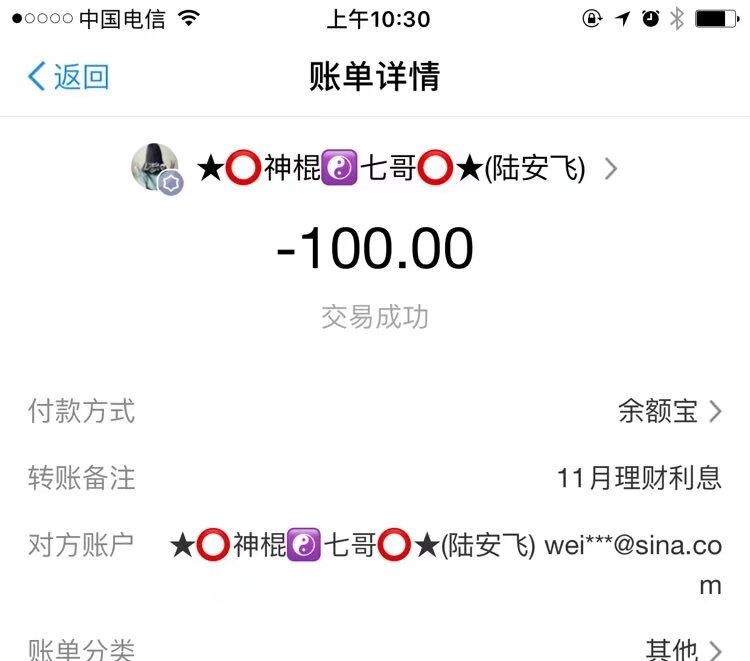Image resolution: width=750 pixels, height=661 pixels.
Task: Open payee 神棍七哥 (陆安飞) profile row
Action: coord(375,169)
